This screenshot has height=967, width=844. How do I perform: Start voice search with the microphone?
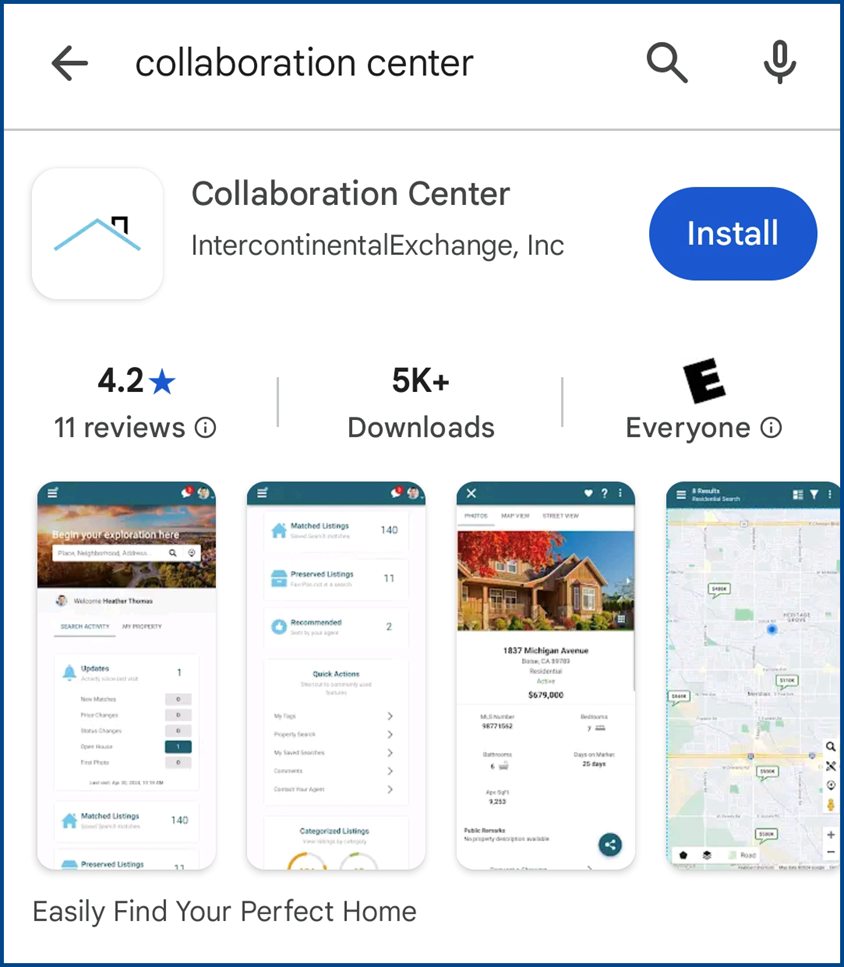779,64
